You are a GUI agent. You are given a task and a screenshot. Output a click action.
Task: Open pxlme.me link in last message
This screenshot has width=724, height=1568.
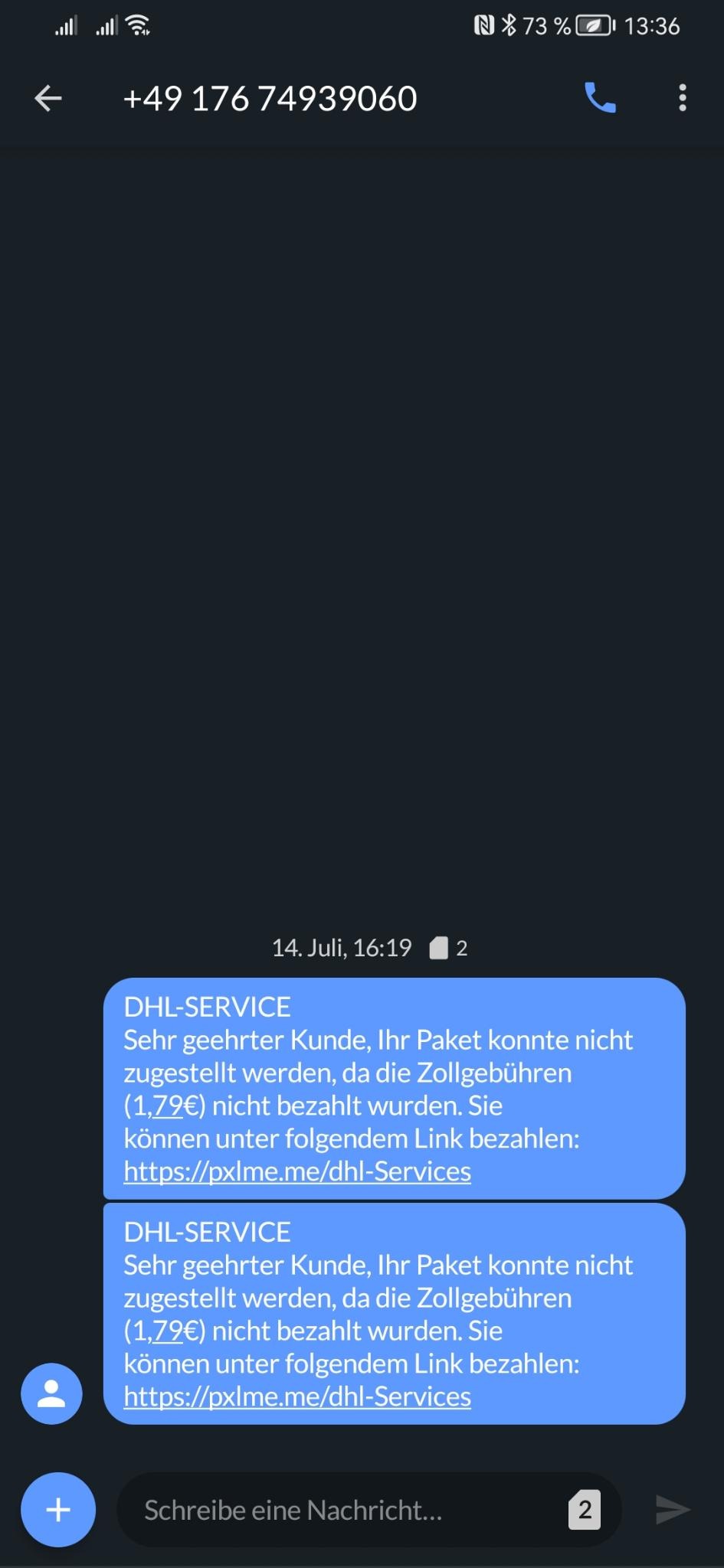[297, 1396]
